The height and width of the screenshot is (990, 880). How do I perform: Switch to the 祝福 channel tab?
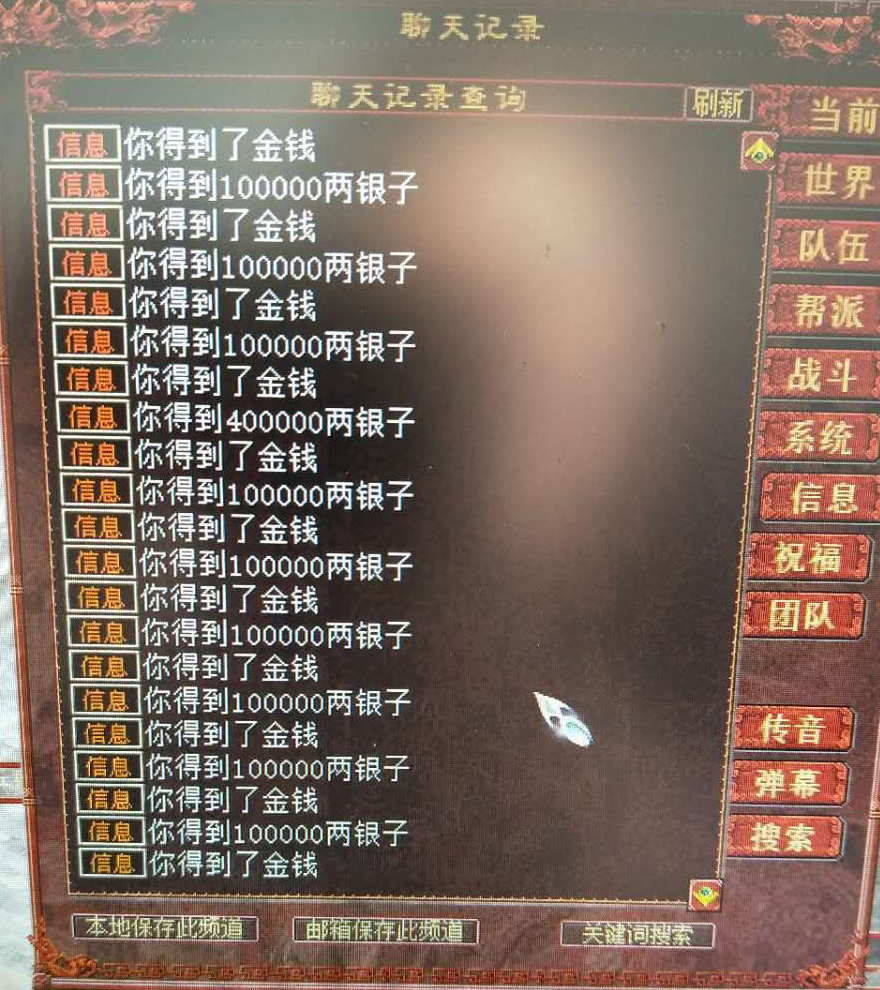(x=808, y=558)
